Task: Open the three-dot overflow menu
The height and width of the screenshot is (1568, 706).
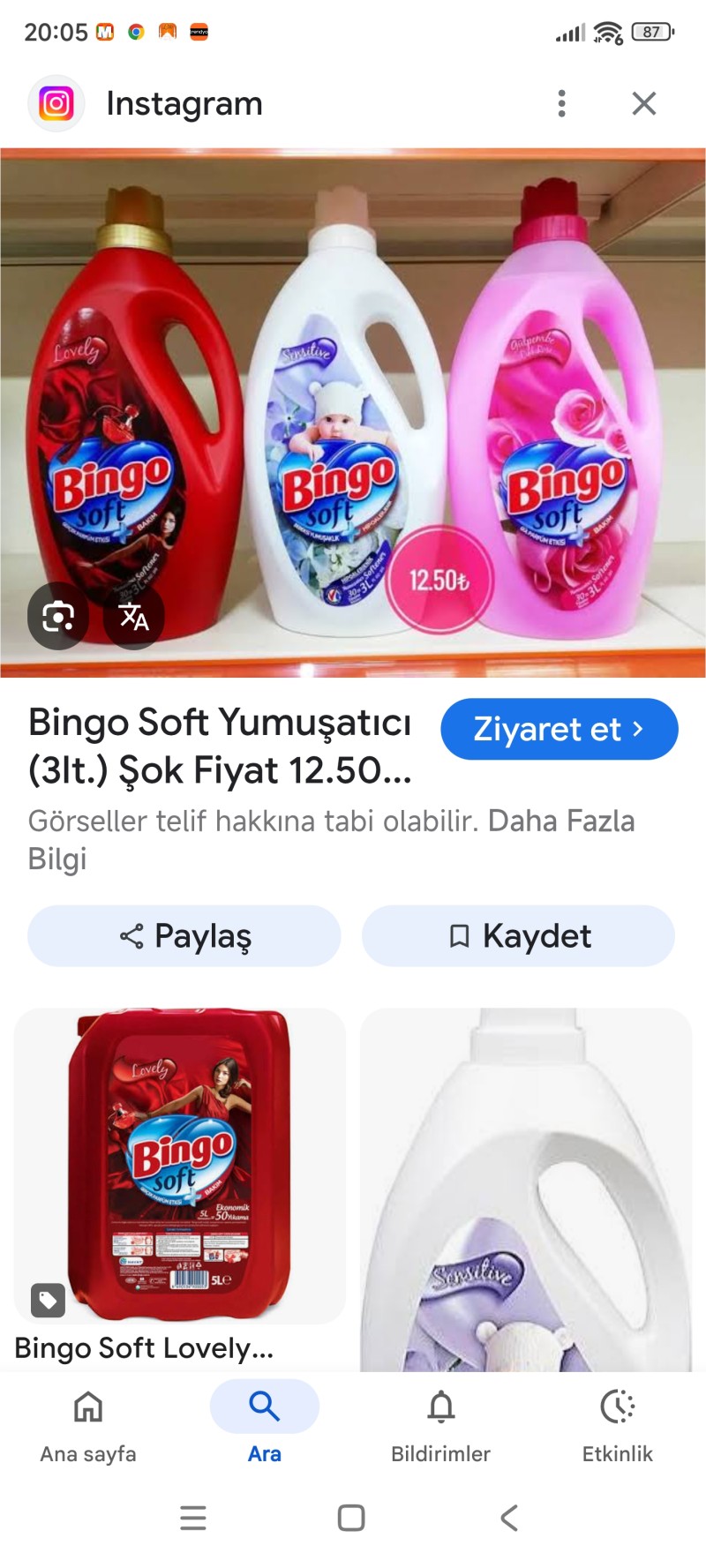Action: [561, 103]
